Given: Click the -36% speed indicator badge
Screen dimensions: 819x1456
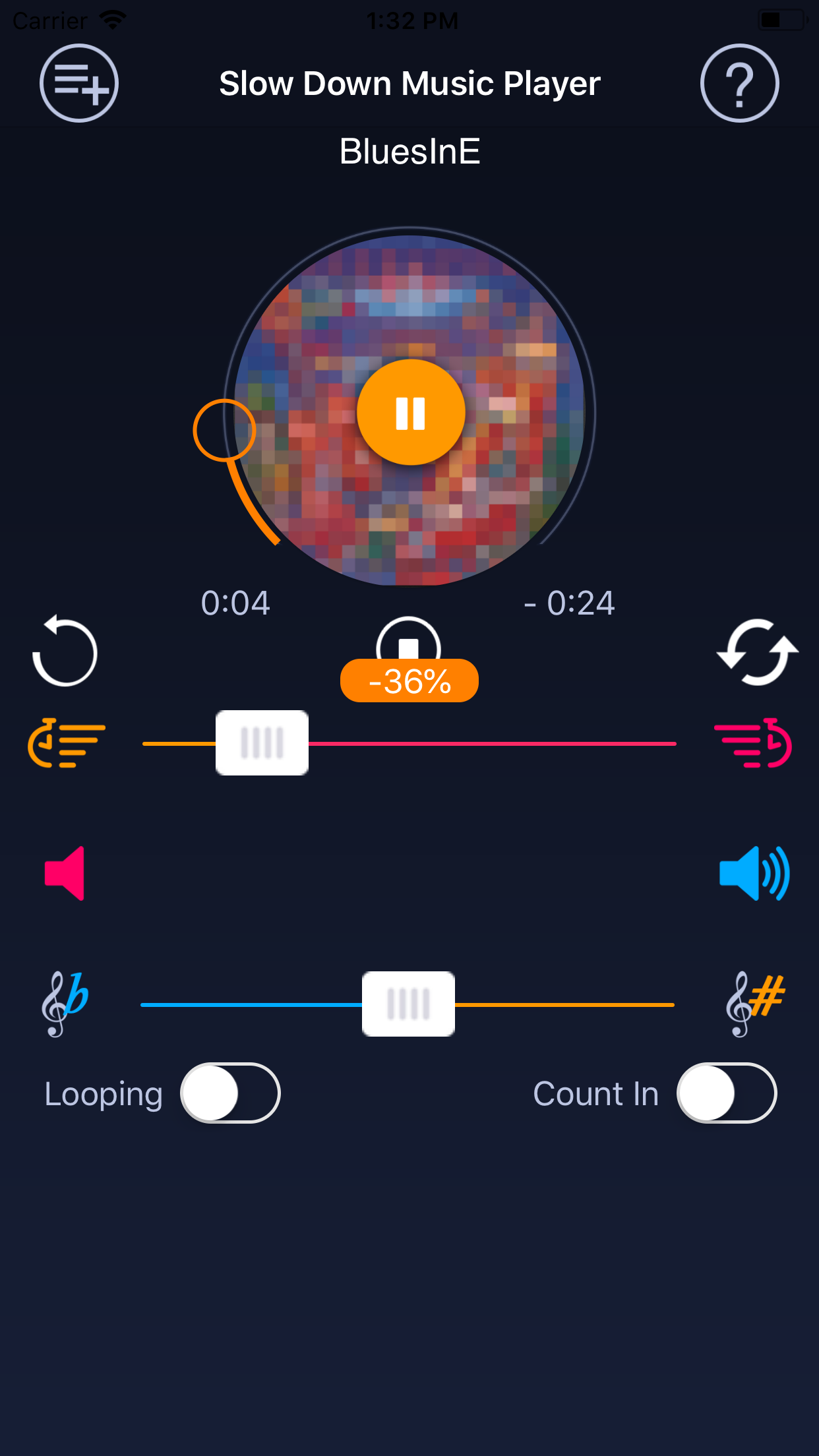Looking at the screenshot, I should tap(409, 681).
